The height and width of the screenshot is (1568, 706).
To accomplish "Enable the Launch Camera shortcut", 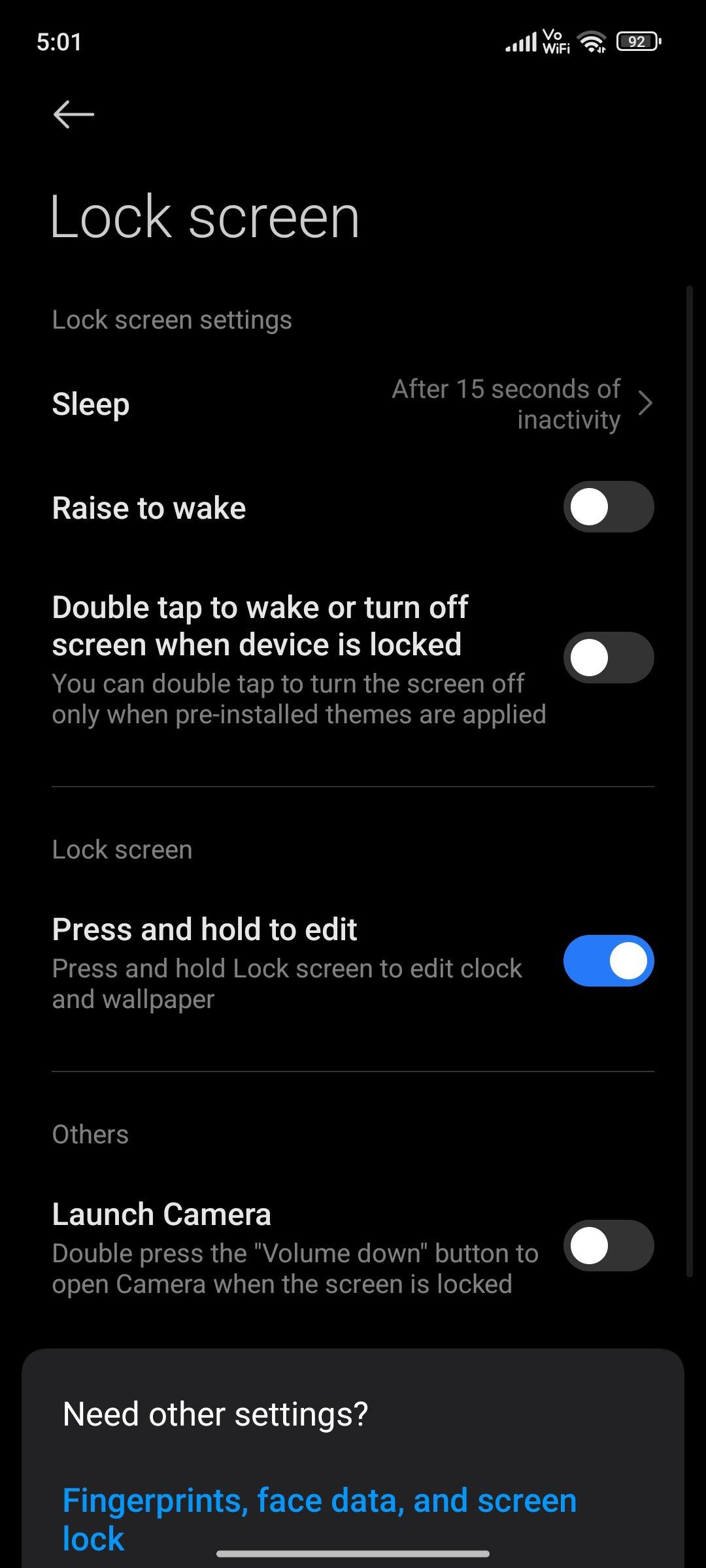I will (x=608, y=1246).
